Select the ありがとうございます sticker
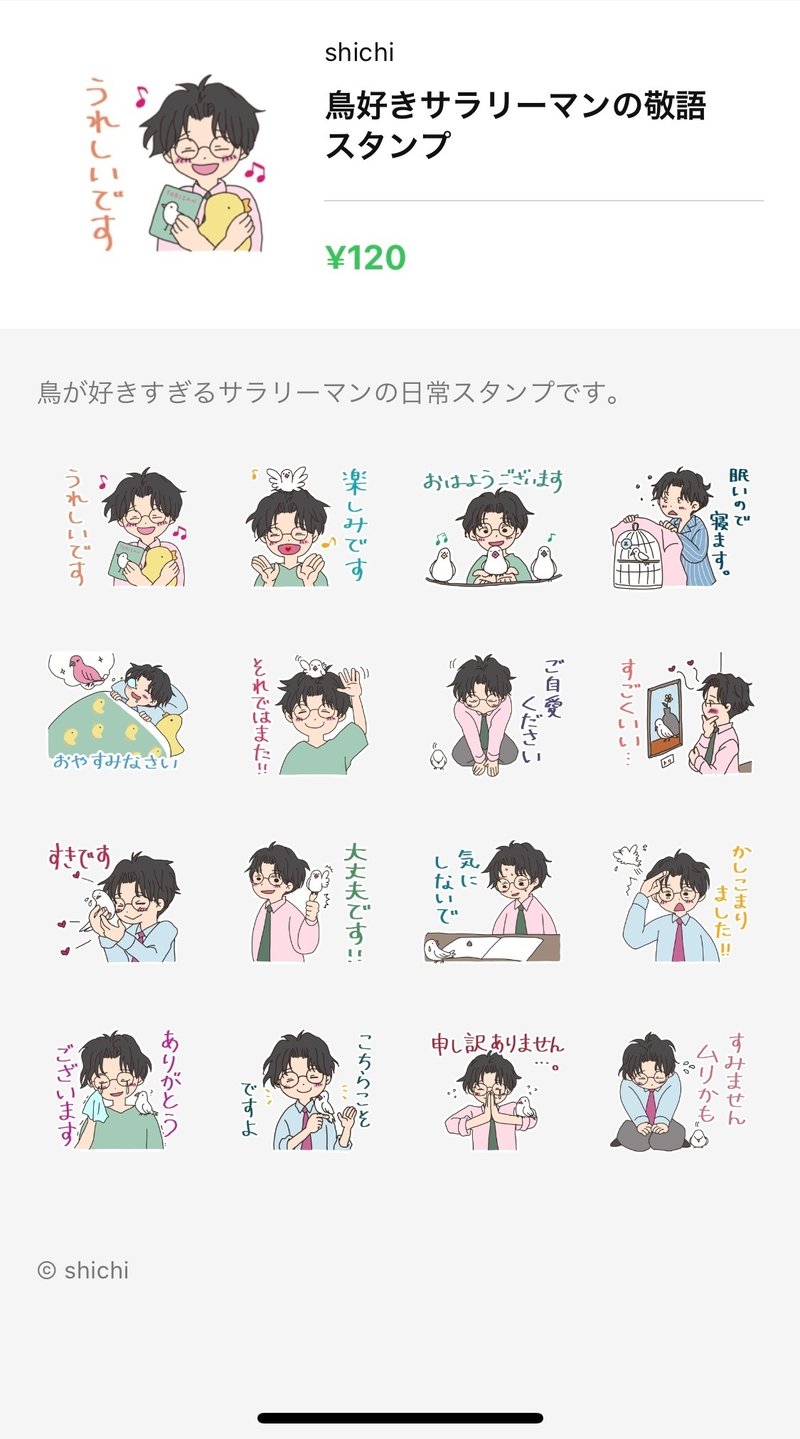800x1439 pixels. click(116, 1090)
